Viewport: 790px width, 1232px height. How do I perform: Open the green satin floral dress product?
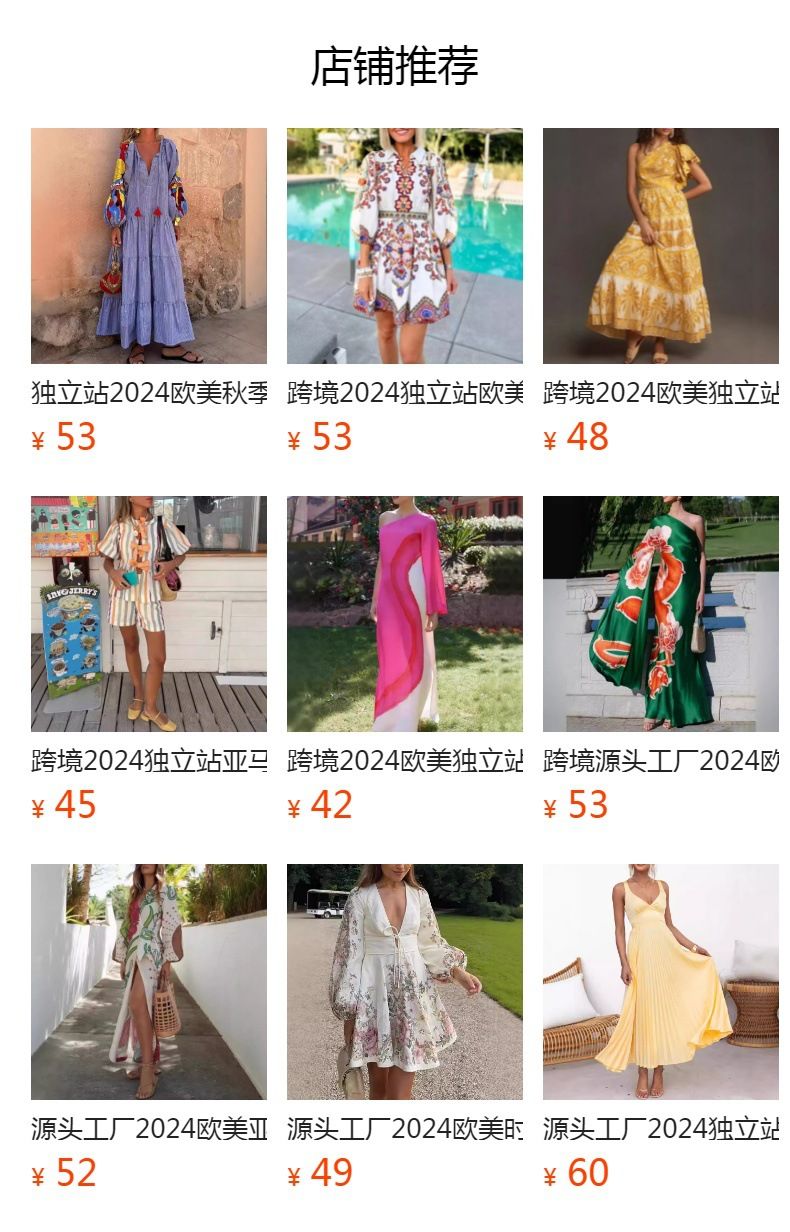click(x=660, y=614)
